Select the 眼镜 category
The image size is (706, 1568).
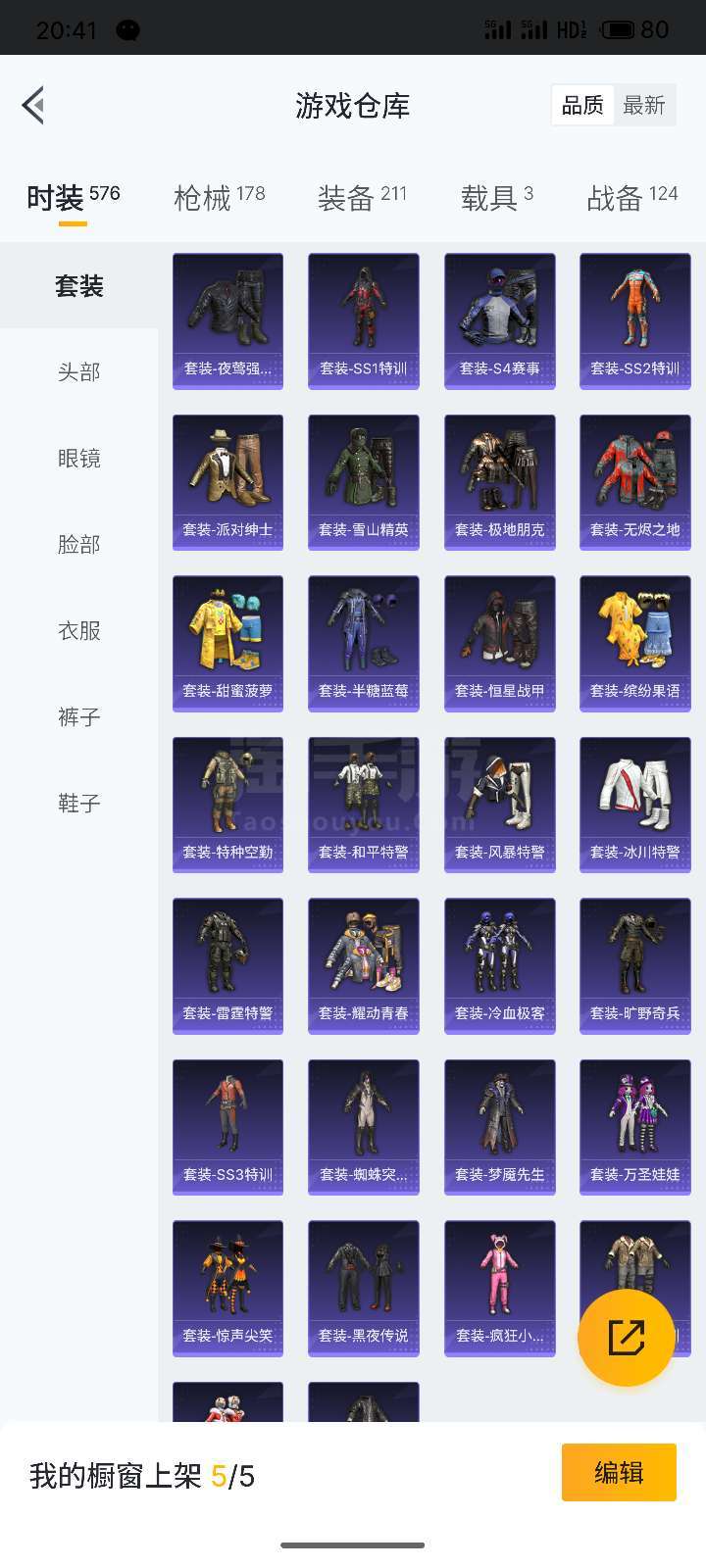coord(78,459)
